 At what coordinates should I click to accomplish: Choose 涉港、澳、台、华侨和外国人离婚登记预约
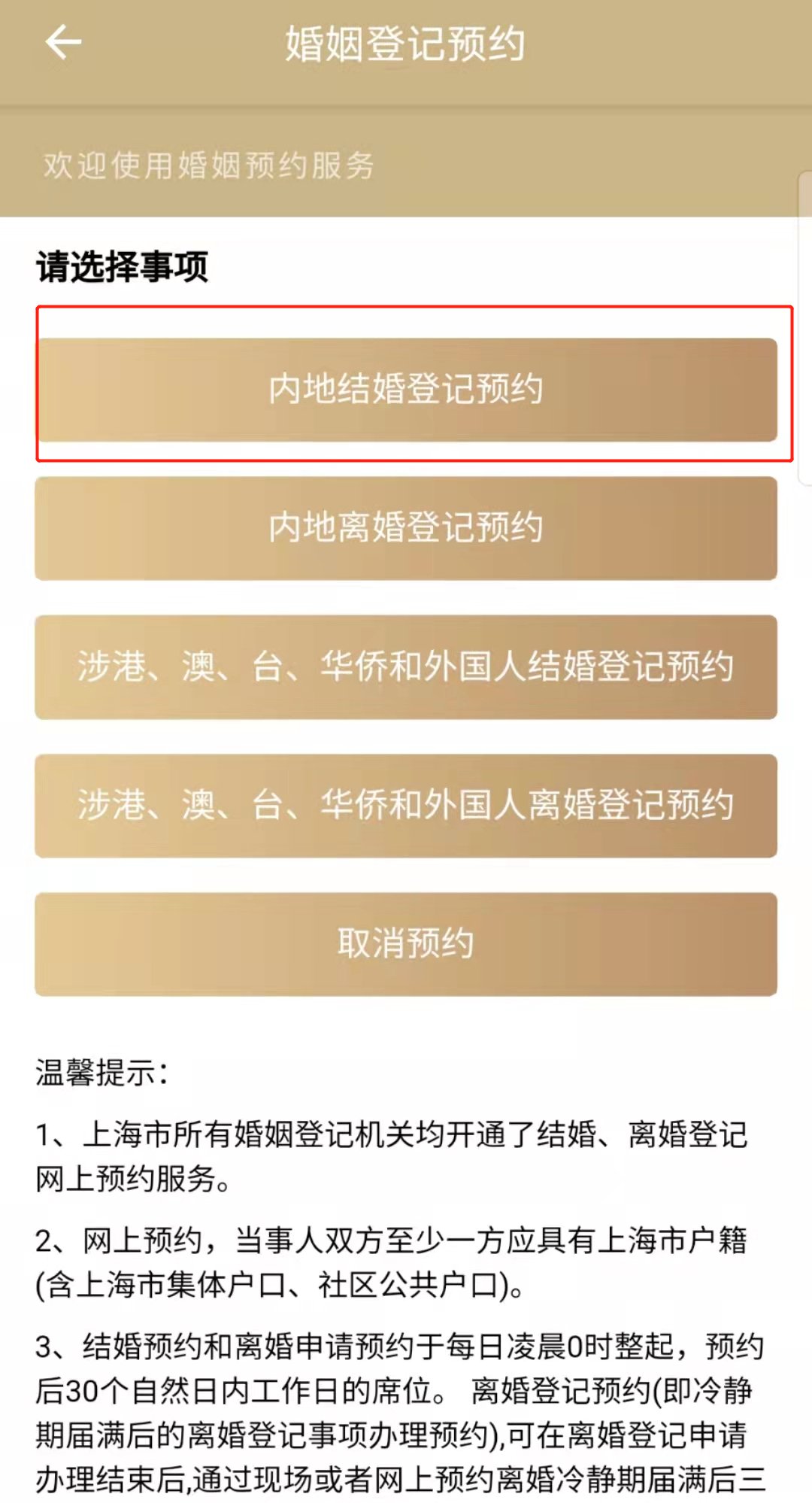pos(406,806)
